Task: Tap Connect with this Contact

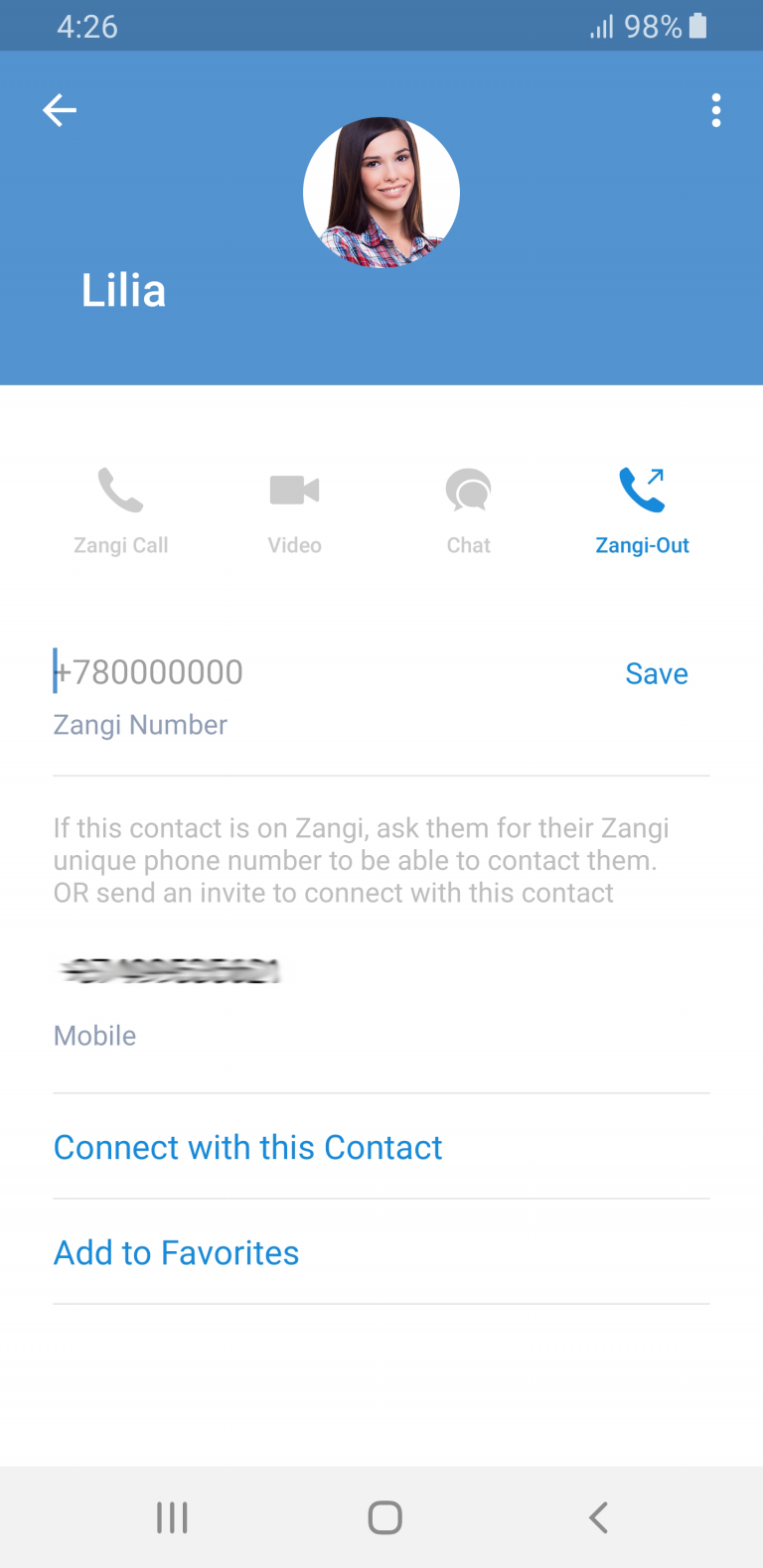Action: pyautogui.click(x=247, y=1147)
